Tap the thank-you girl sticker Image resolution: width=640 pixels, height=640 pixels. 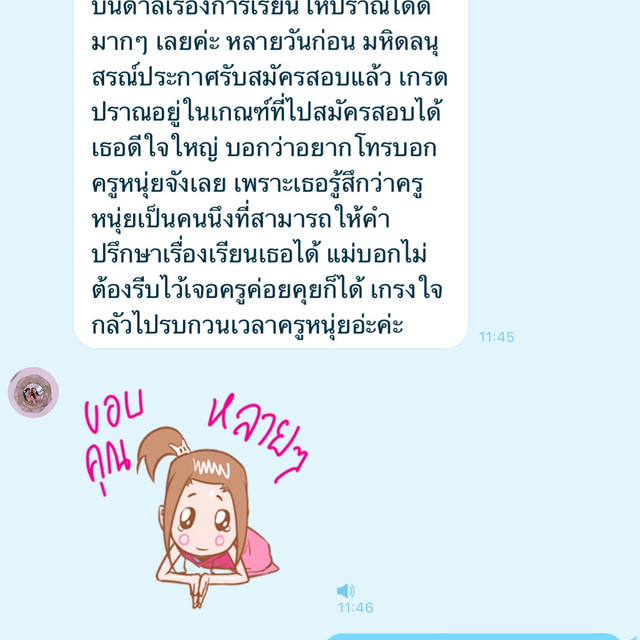tap(196, 495)
